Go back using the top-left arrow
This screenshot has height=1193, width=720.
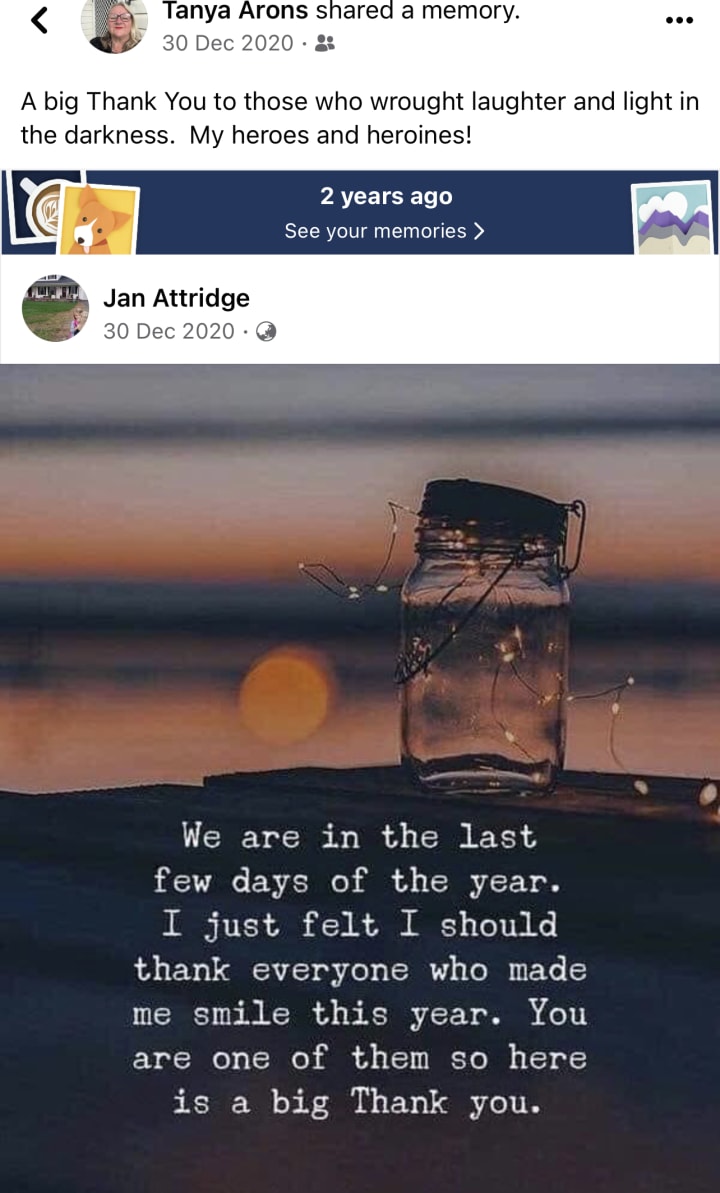point(39,19)
